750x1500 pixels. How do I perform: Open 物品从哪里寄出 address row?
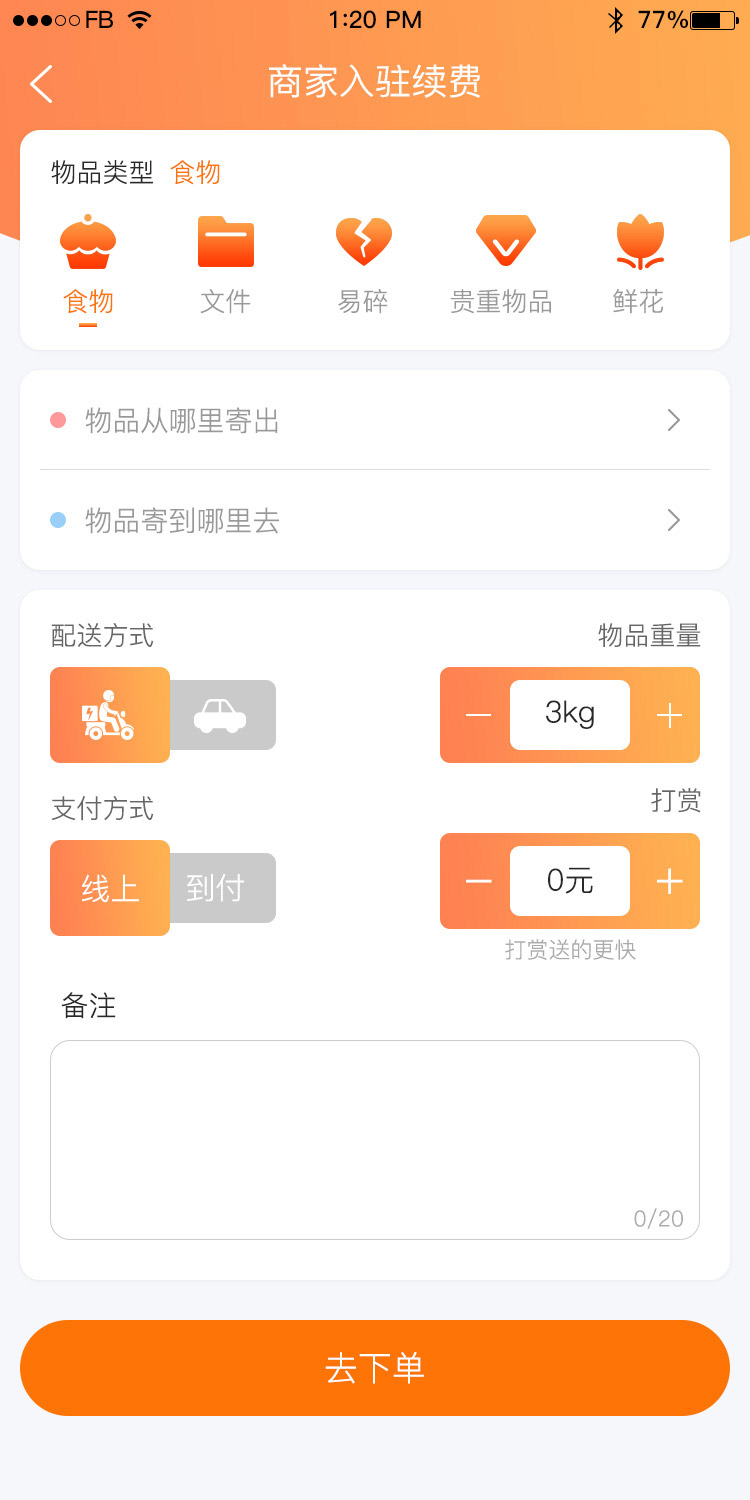click(375, 420)
